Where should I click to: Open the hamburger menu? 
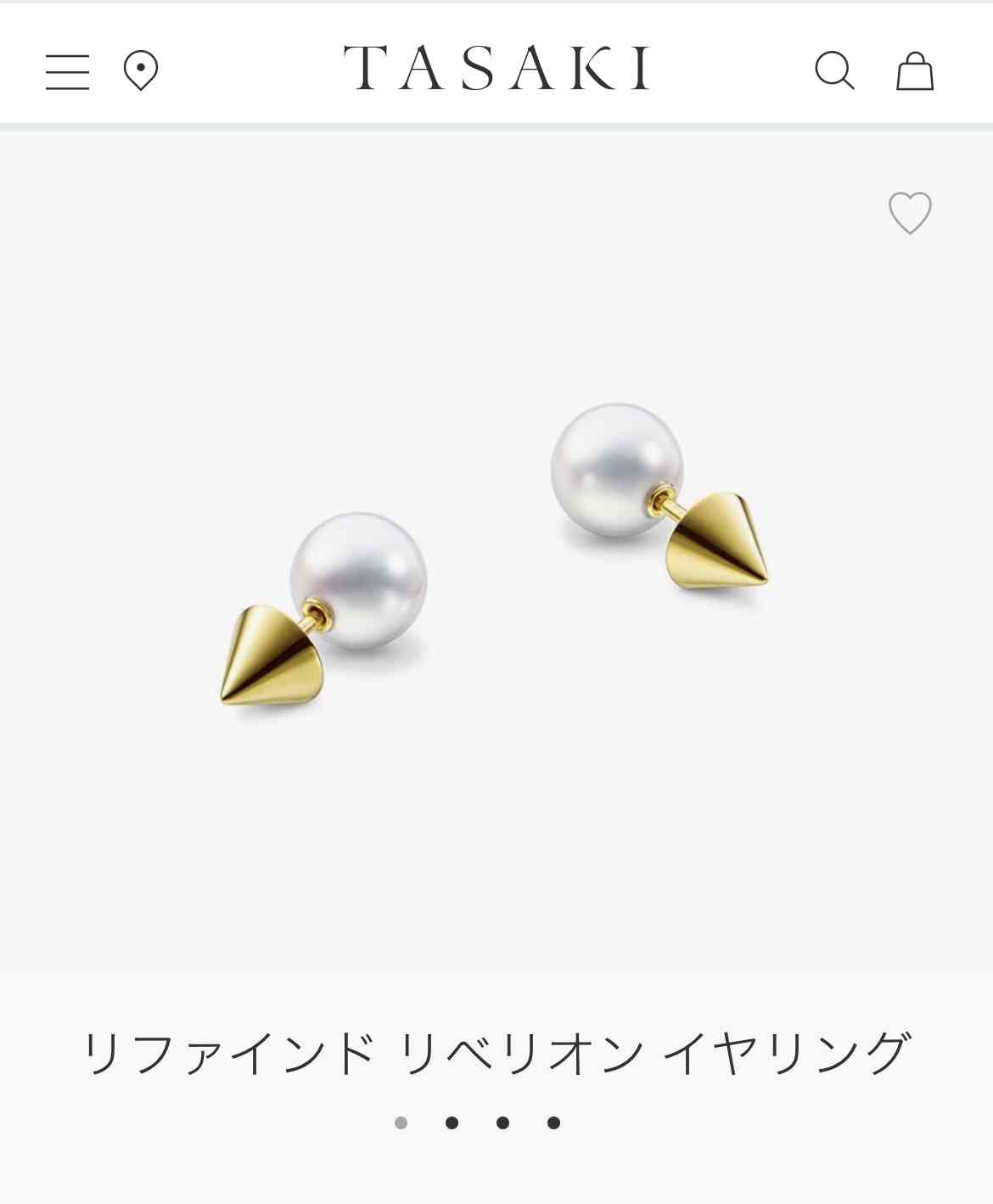coord(67,71)
